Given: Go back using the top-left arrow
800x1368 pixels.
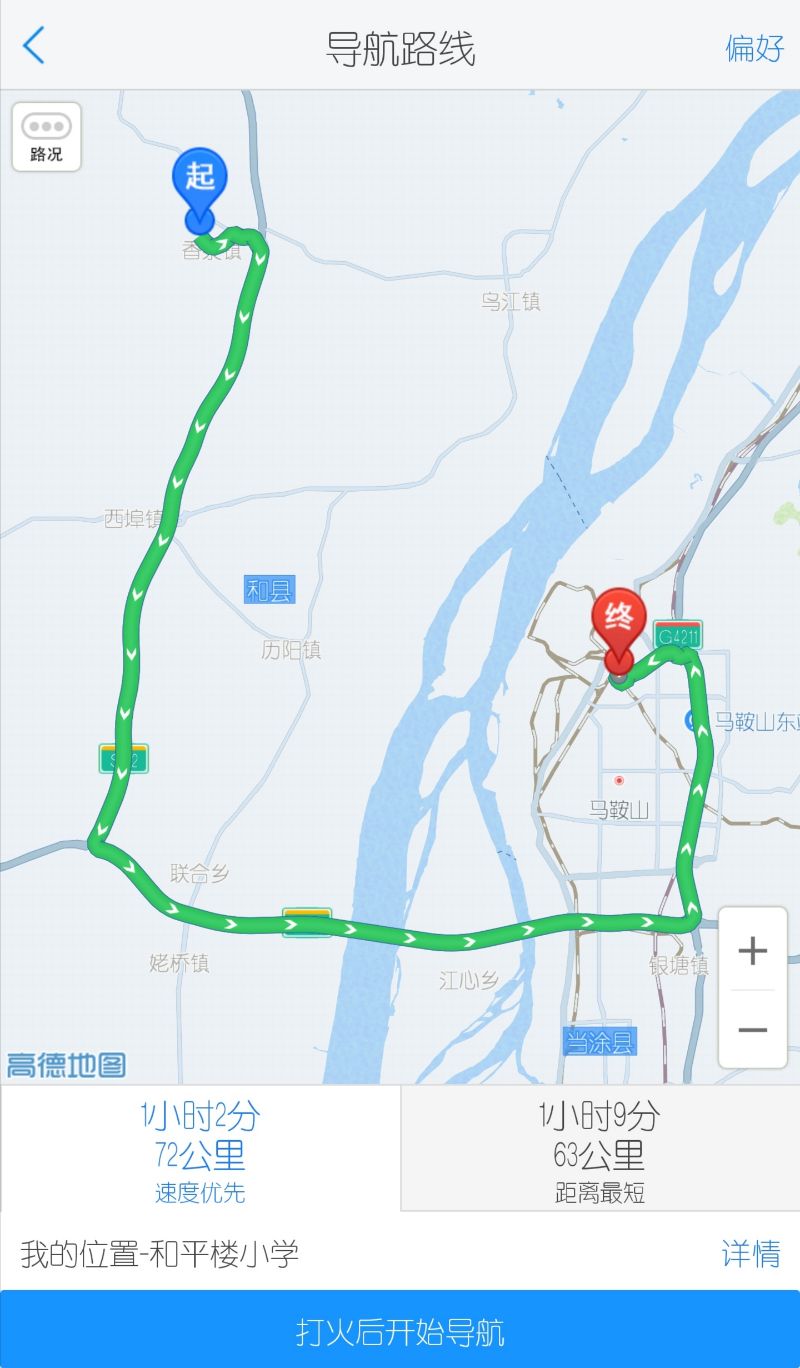Looking at the screenshot, I should coord(34,46).
